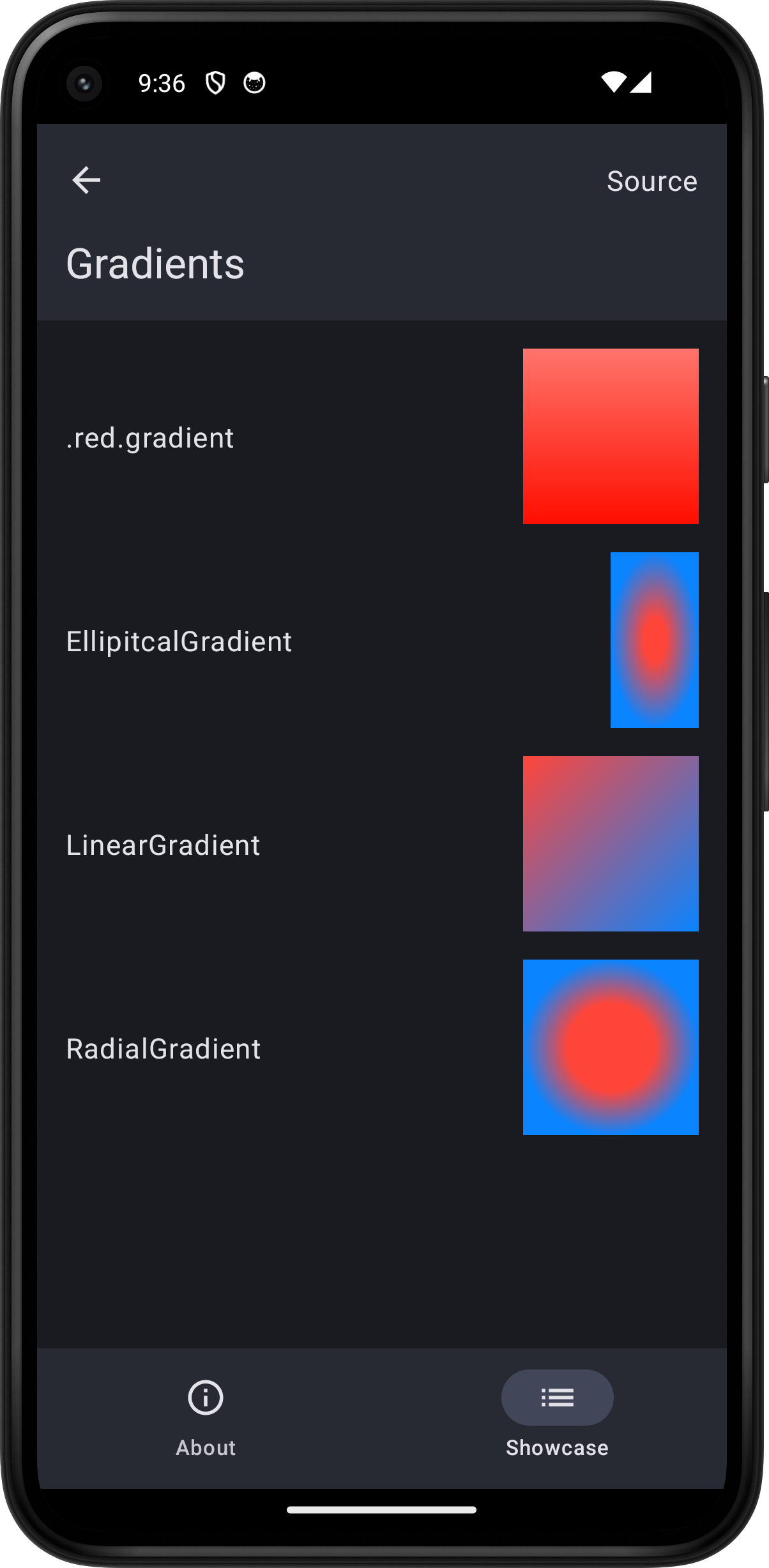Tap the red gradient preview swatch
Image resolution: width=769 pixels, height=1568 pixels.
click(610, 437)
